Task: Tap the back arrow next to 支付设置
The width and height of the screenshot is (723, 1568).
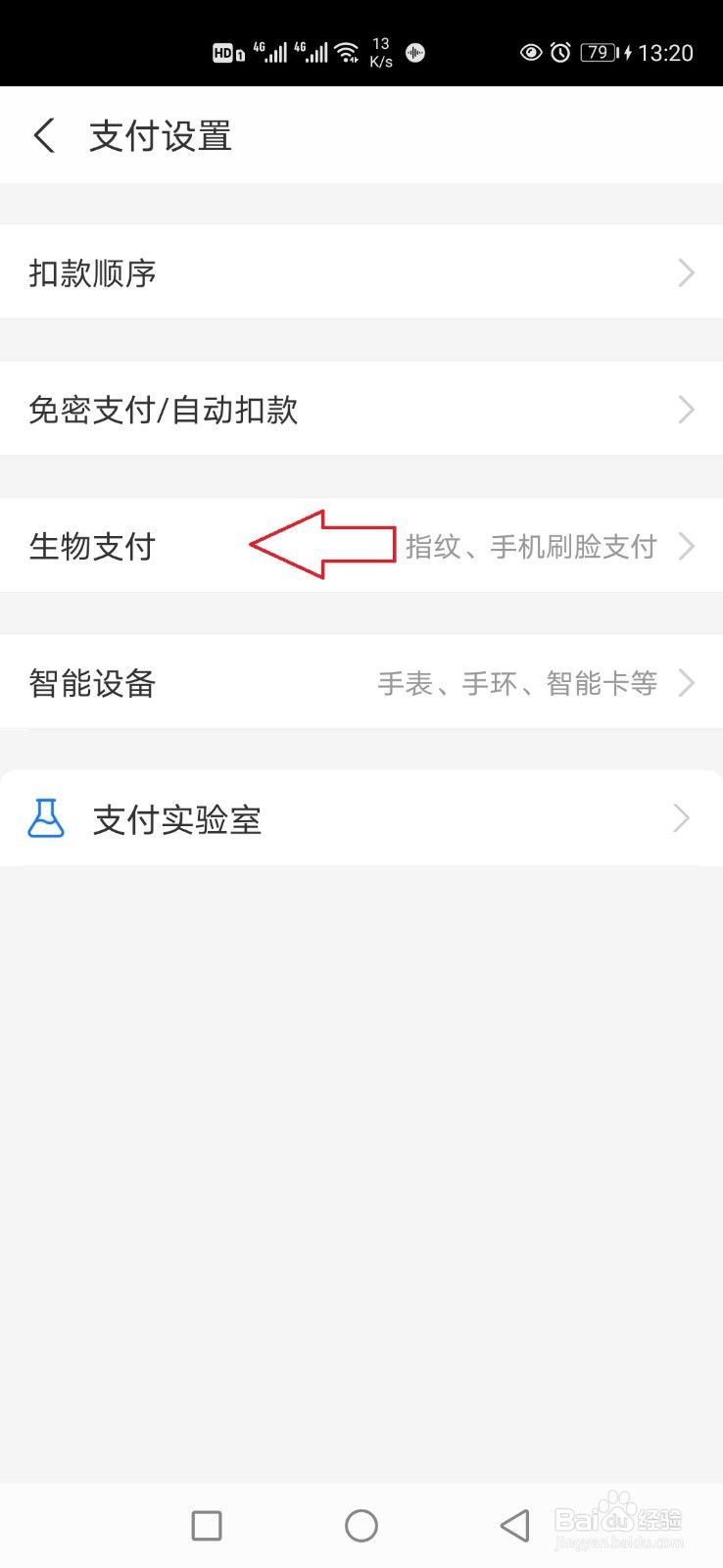Action: coord(43,135)
